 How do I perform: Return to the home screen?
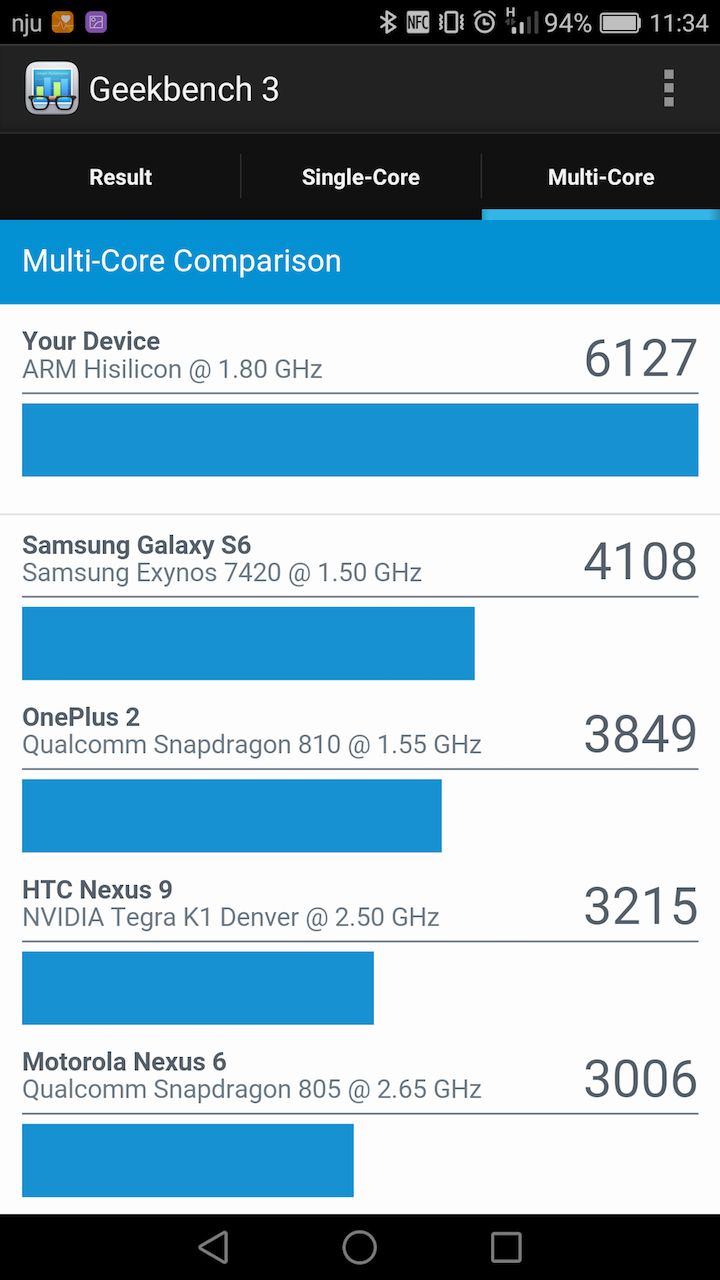(360, 1247)
